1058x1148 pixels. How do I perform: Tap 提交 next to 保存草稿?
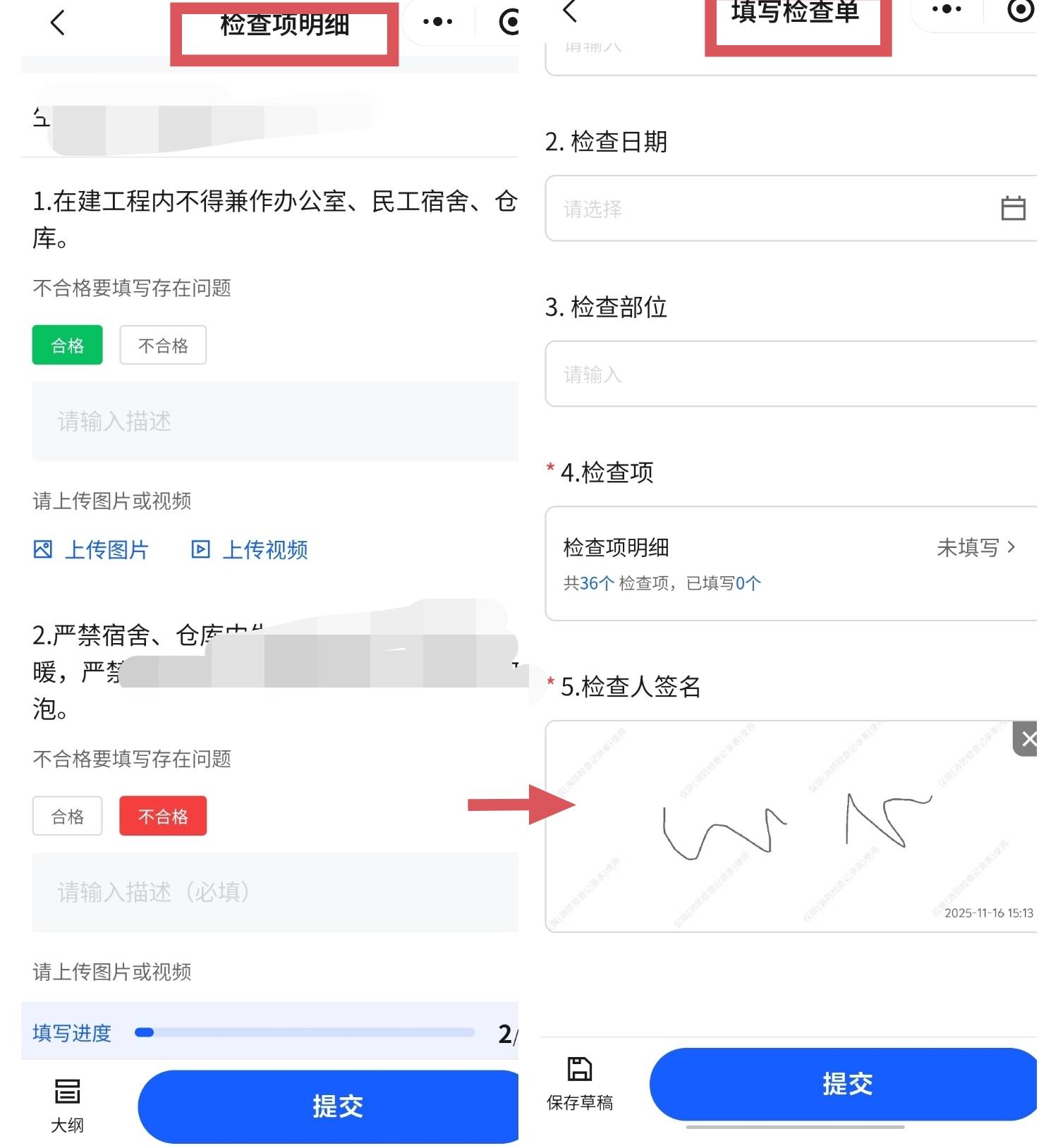pyautogui.click(x=845, y=1084)
